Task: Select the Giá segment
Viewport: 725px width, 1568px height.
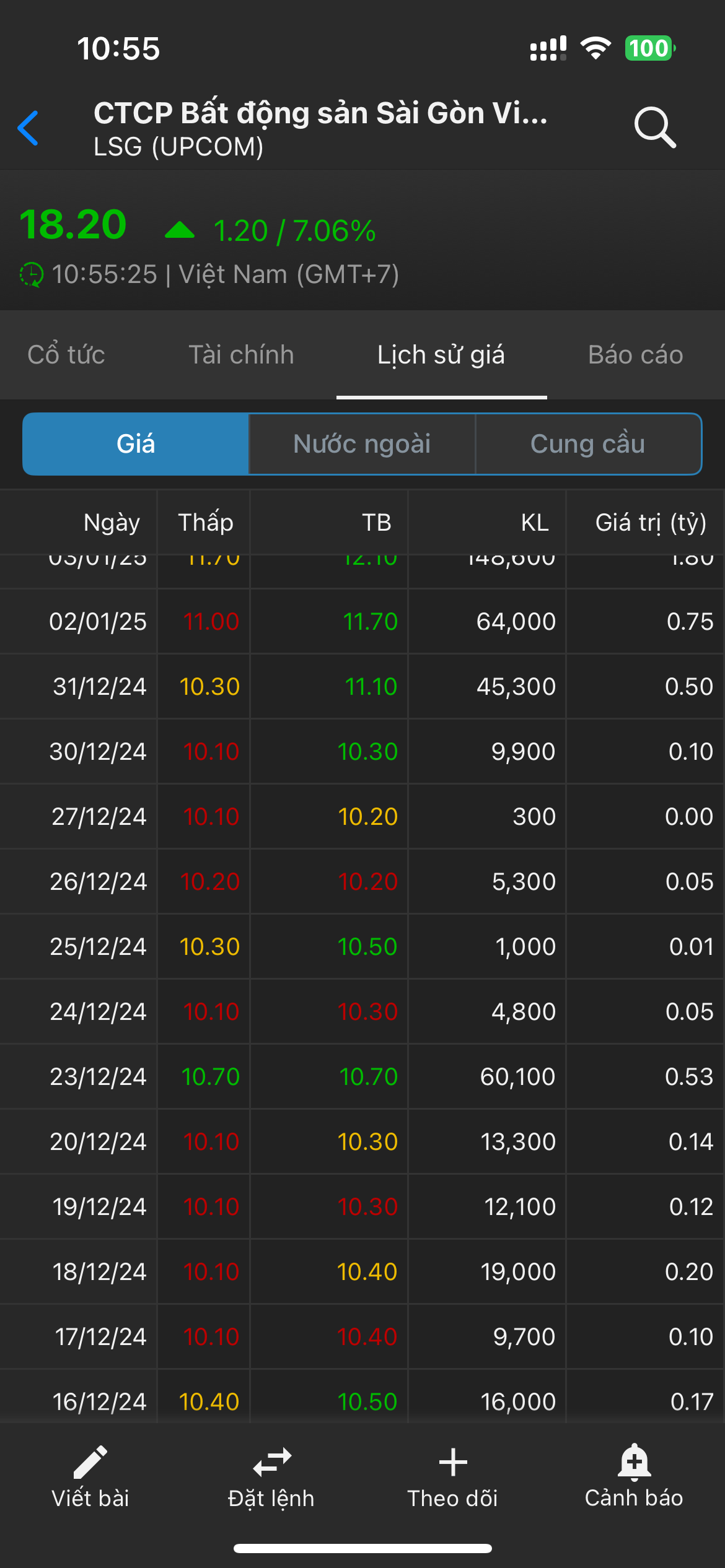Action: point(136,444)
